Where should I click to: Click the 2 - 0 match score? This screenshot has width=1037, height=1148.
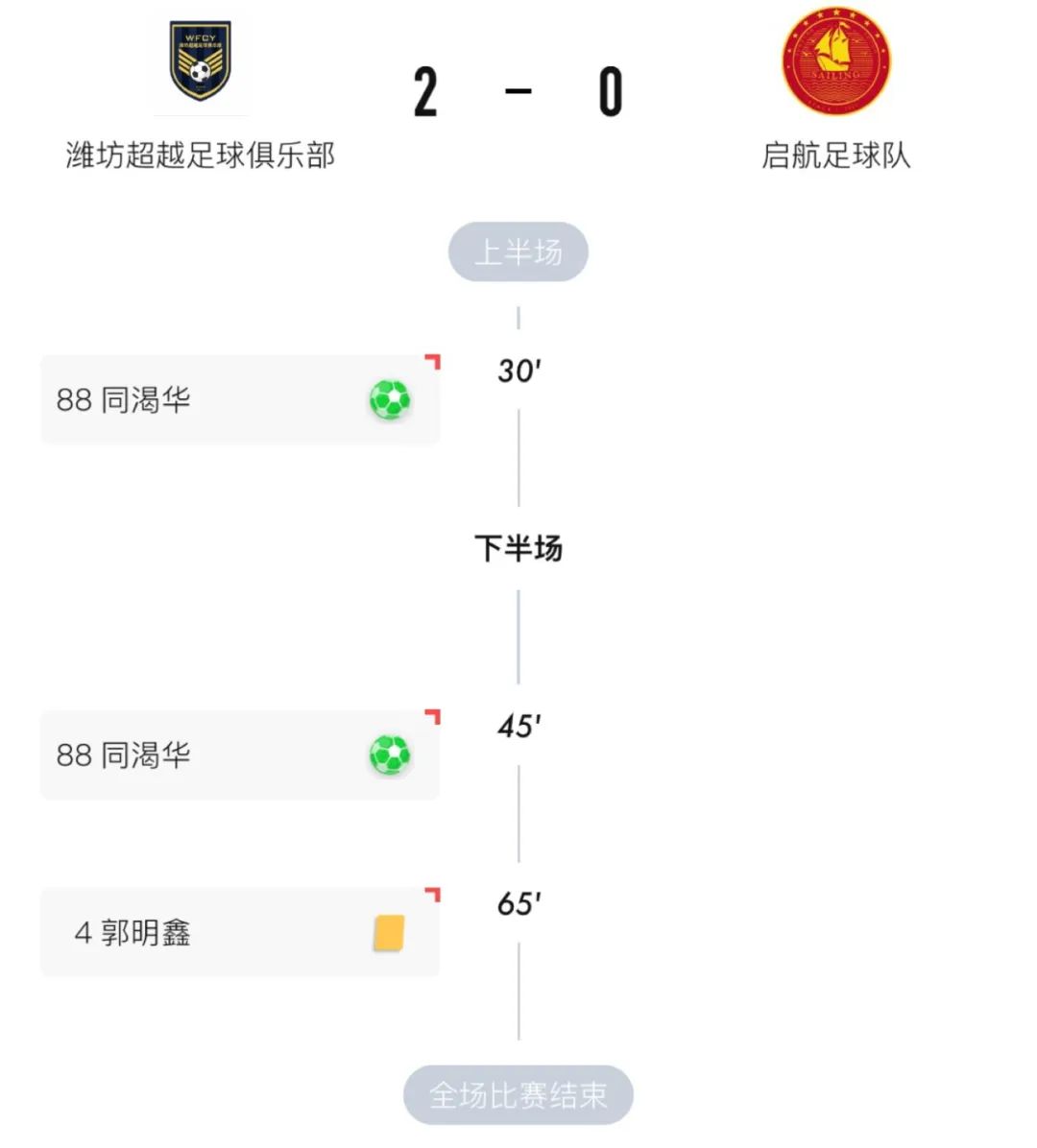point(518,91)
